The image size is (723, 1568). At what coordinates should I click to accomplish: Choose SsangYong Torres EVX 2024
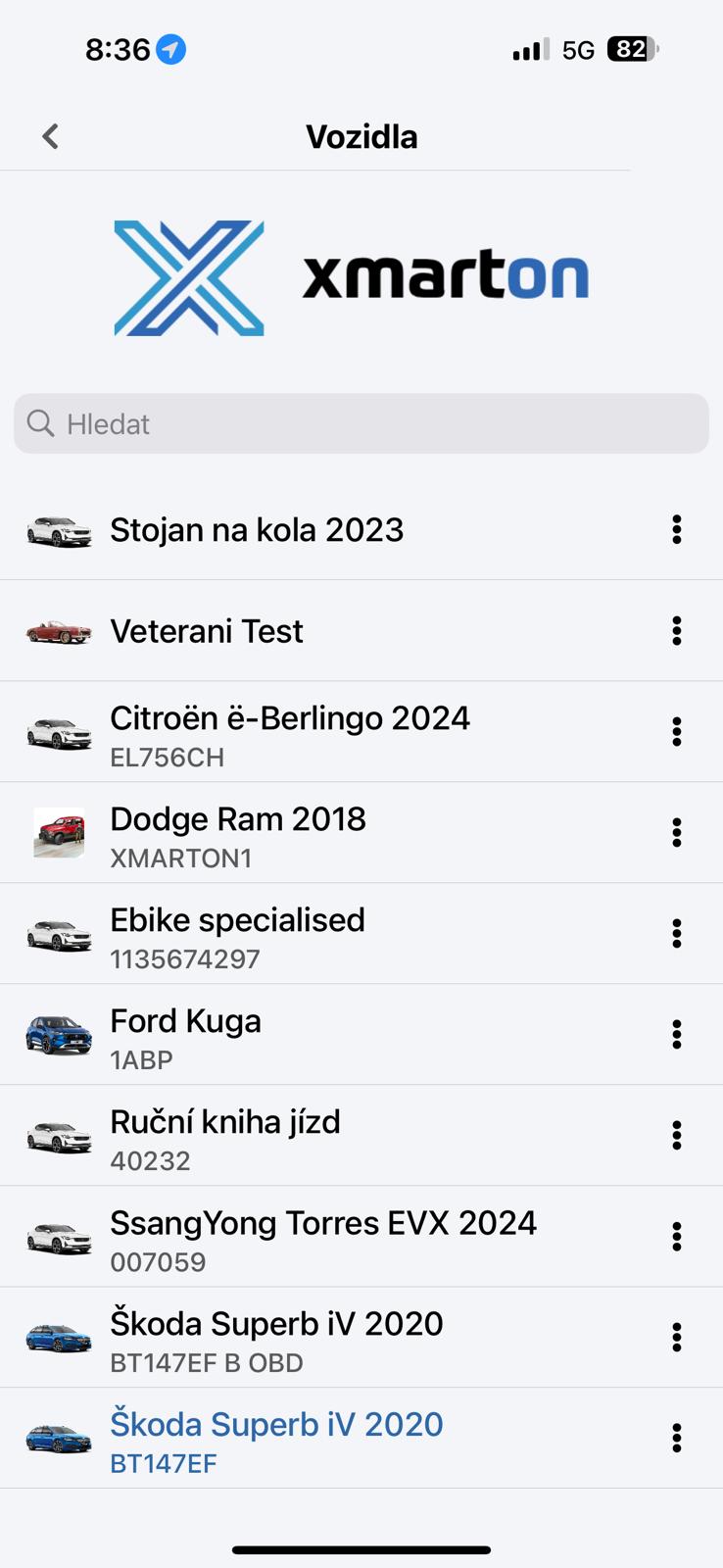pos(323,1237)
